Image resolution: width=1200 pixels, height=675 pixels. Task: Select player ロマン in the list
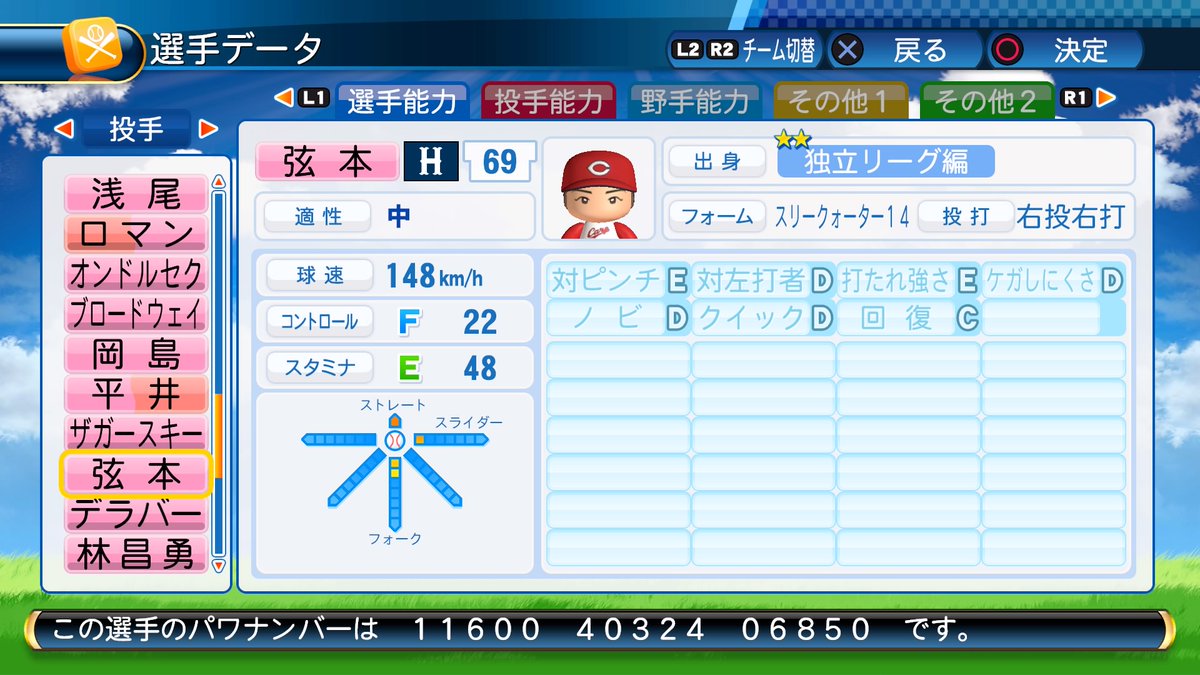coord(136,233)
